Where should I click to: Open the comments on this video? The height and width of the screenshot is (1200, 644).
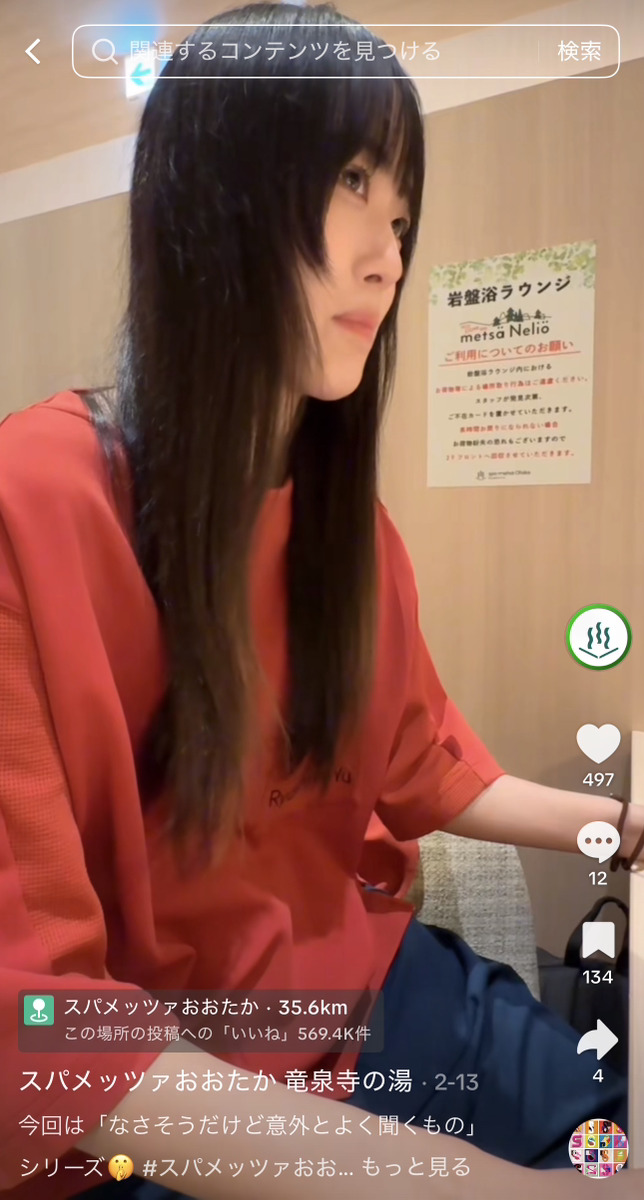598,842
